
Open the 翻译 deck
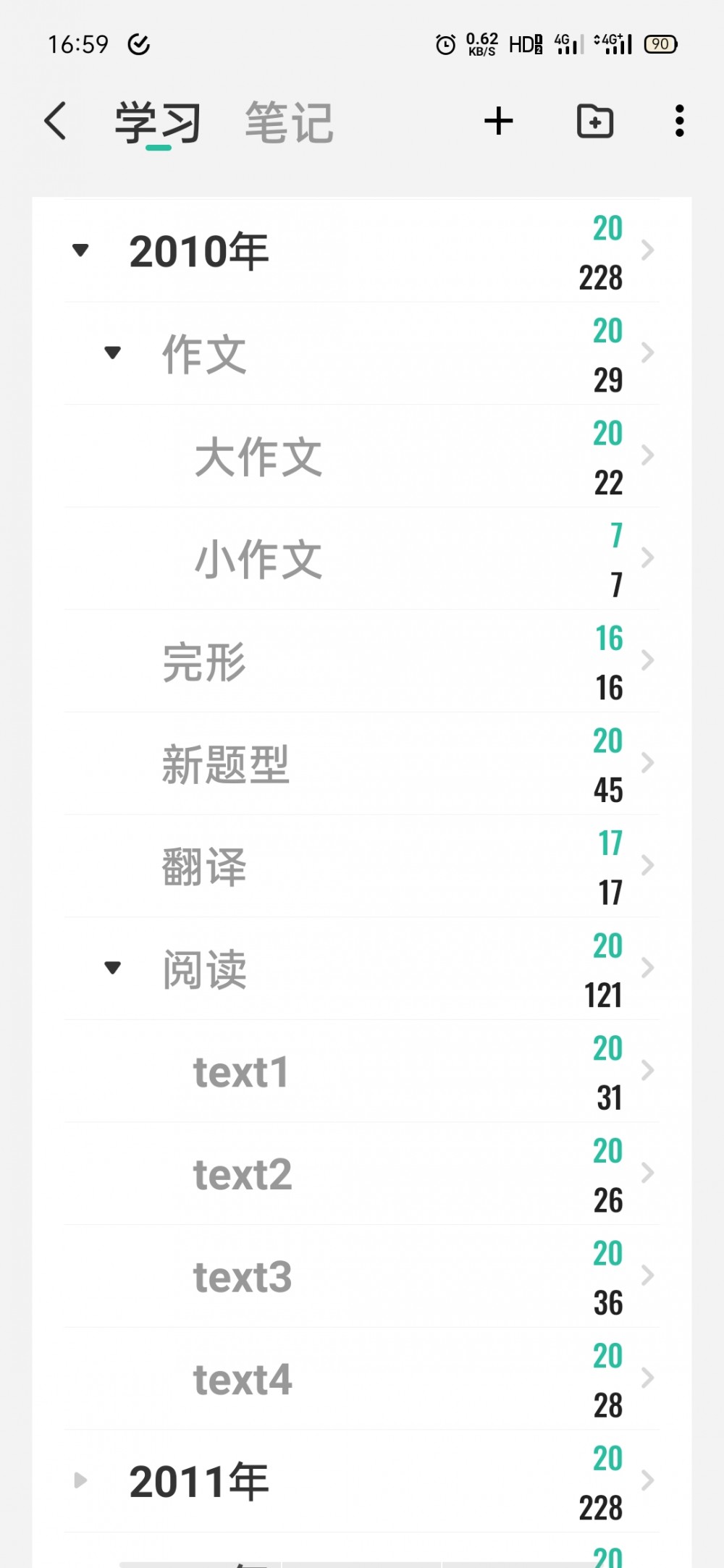362,867
